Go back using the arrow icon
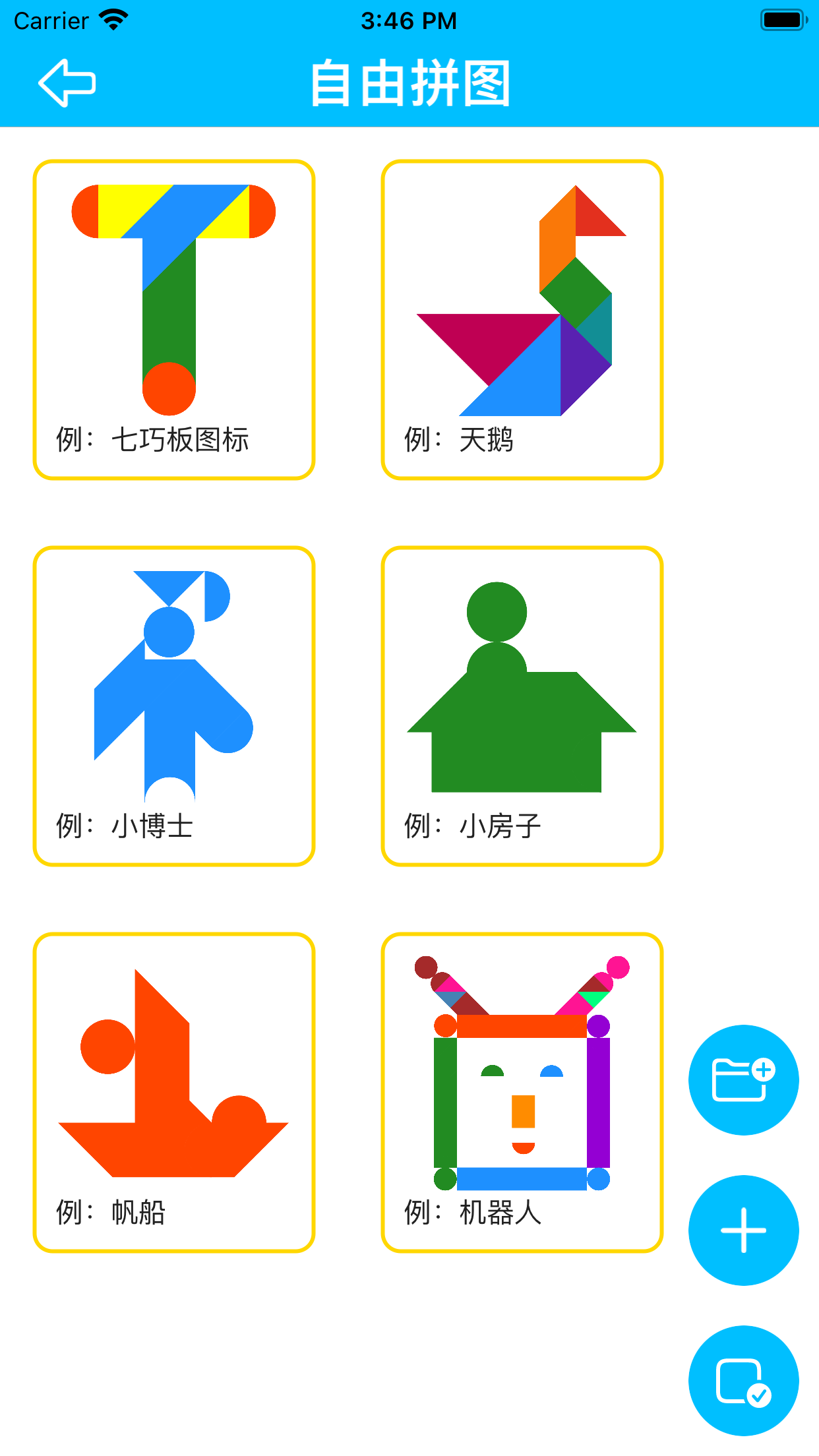819x1456 pixels. (x=67, y=83)
